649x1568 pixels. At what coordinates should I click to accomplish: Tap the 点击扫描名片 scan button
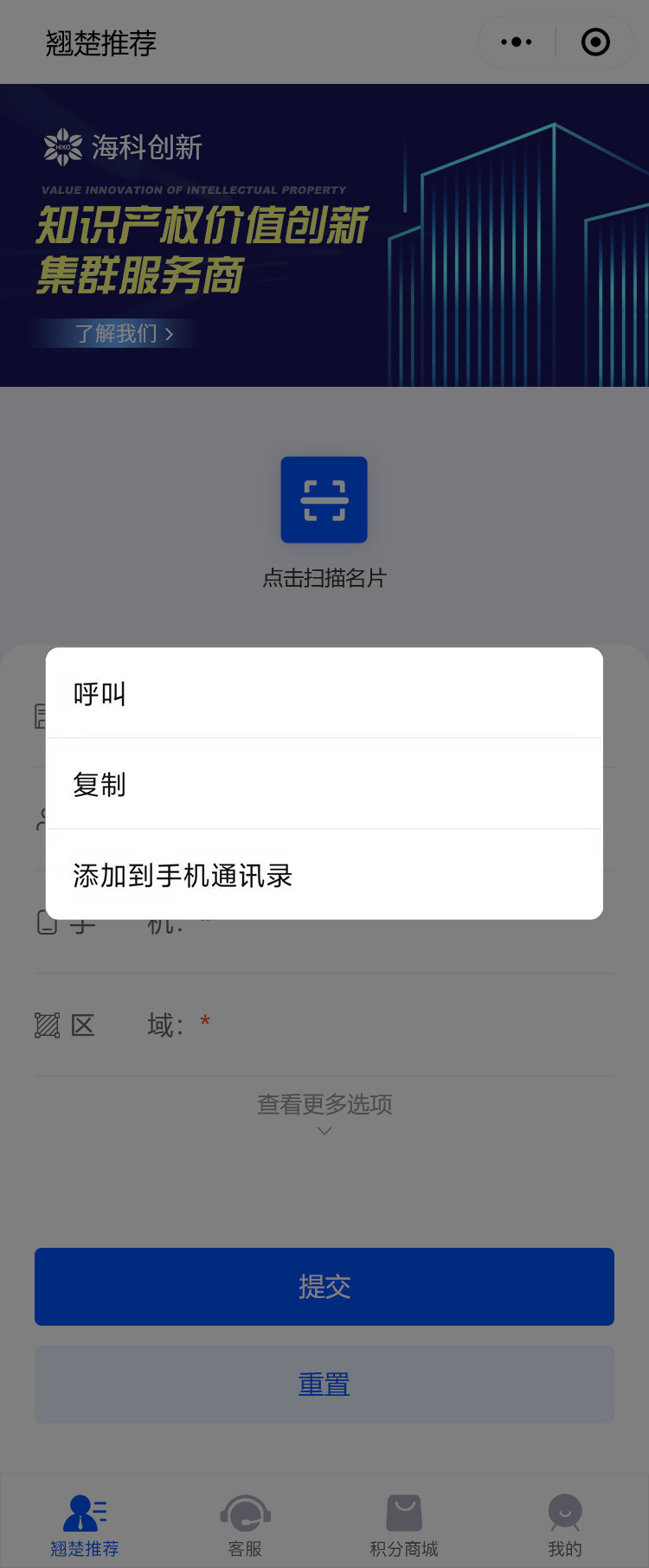tap(324, 499)
